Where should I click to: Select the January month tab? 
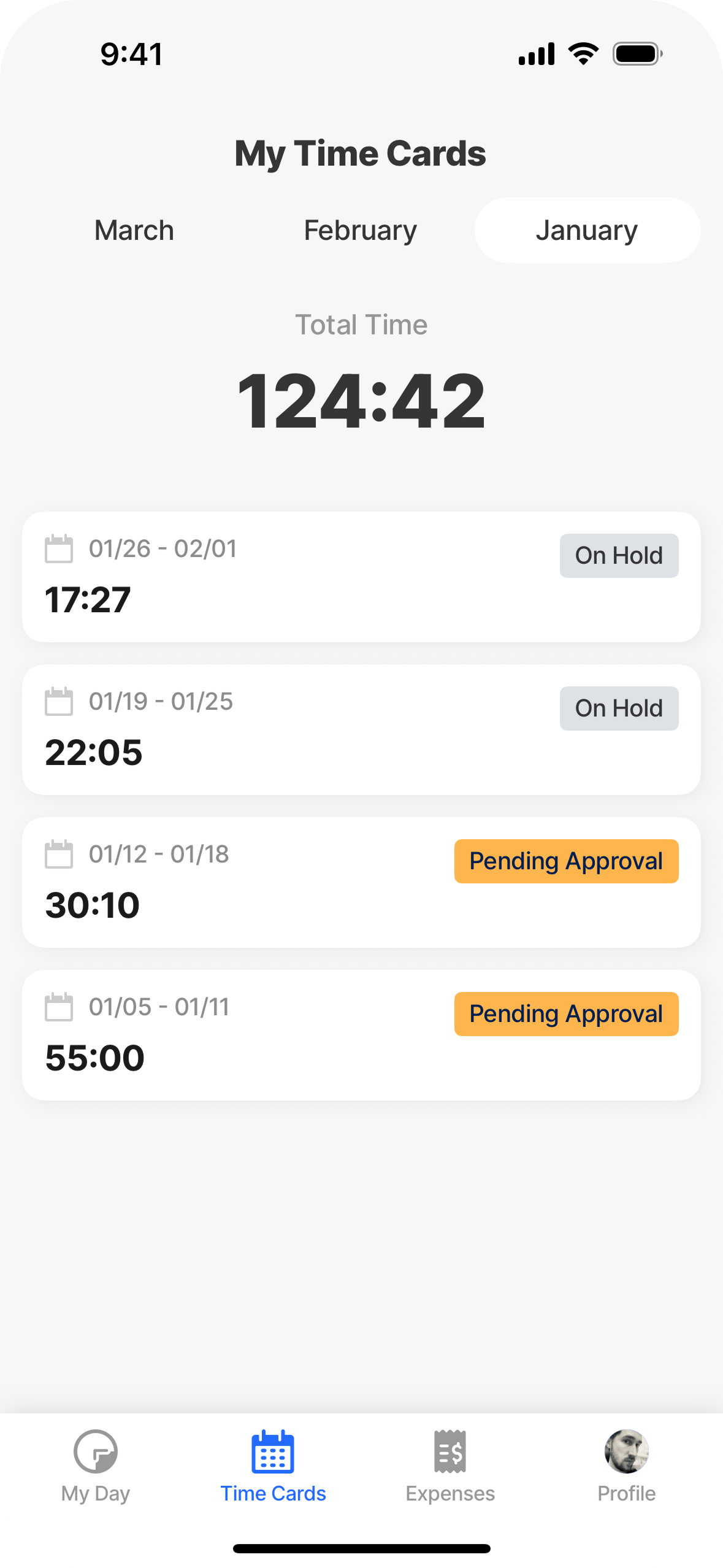587,231
